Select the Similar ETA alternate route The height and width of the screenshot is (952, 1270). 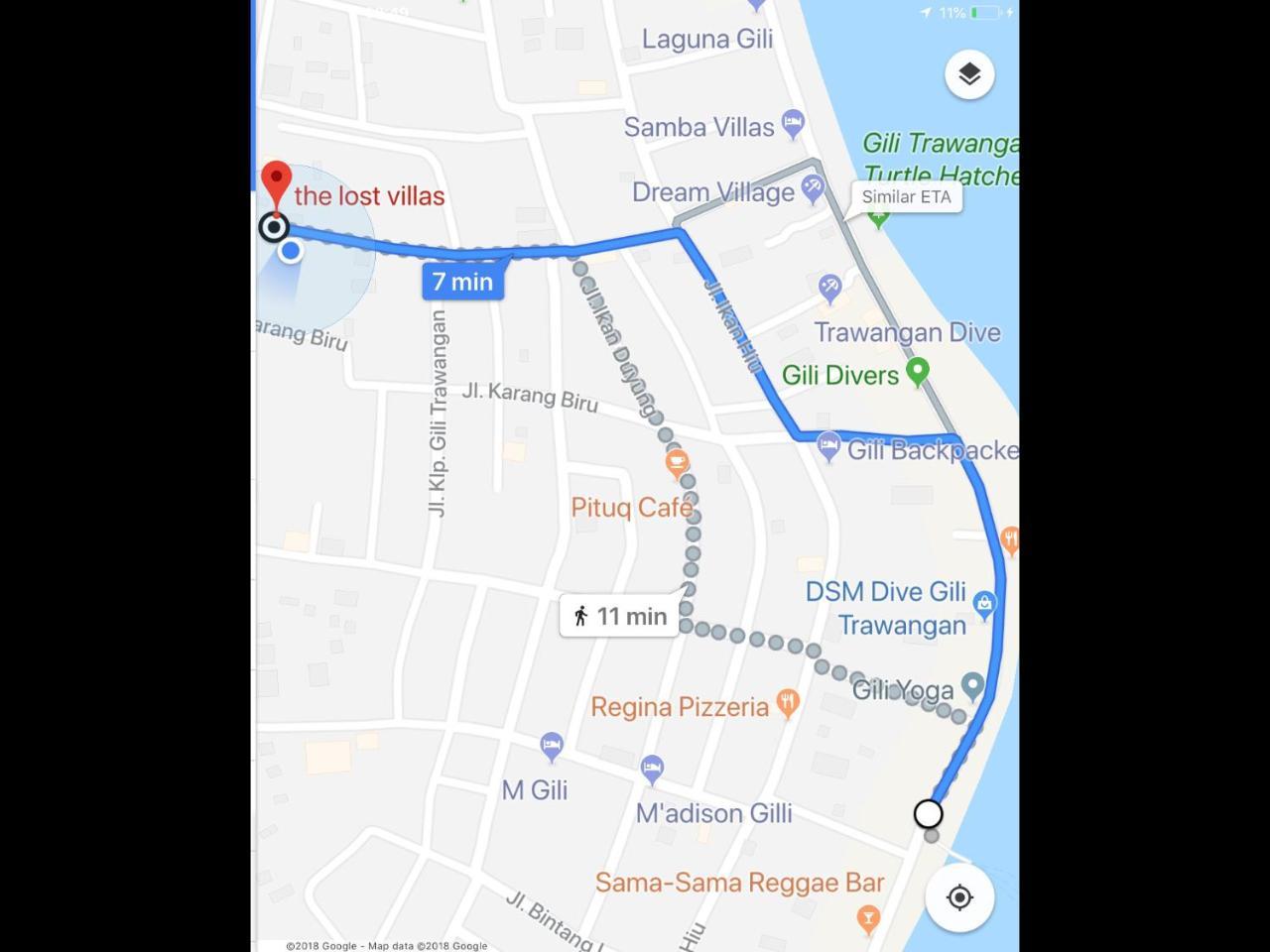click(906, 196)
